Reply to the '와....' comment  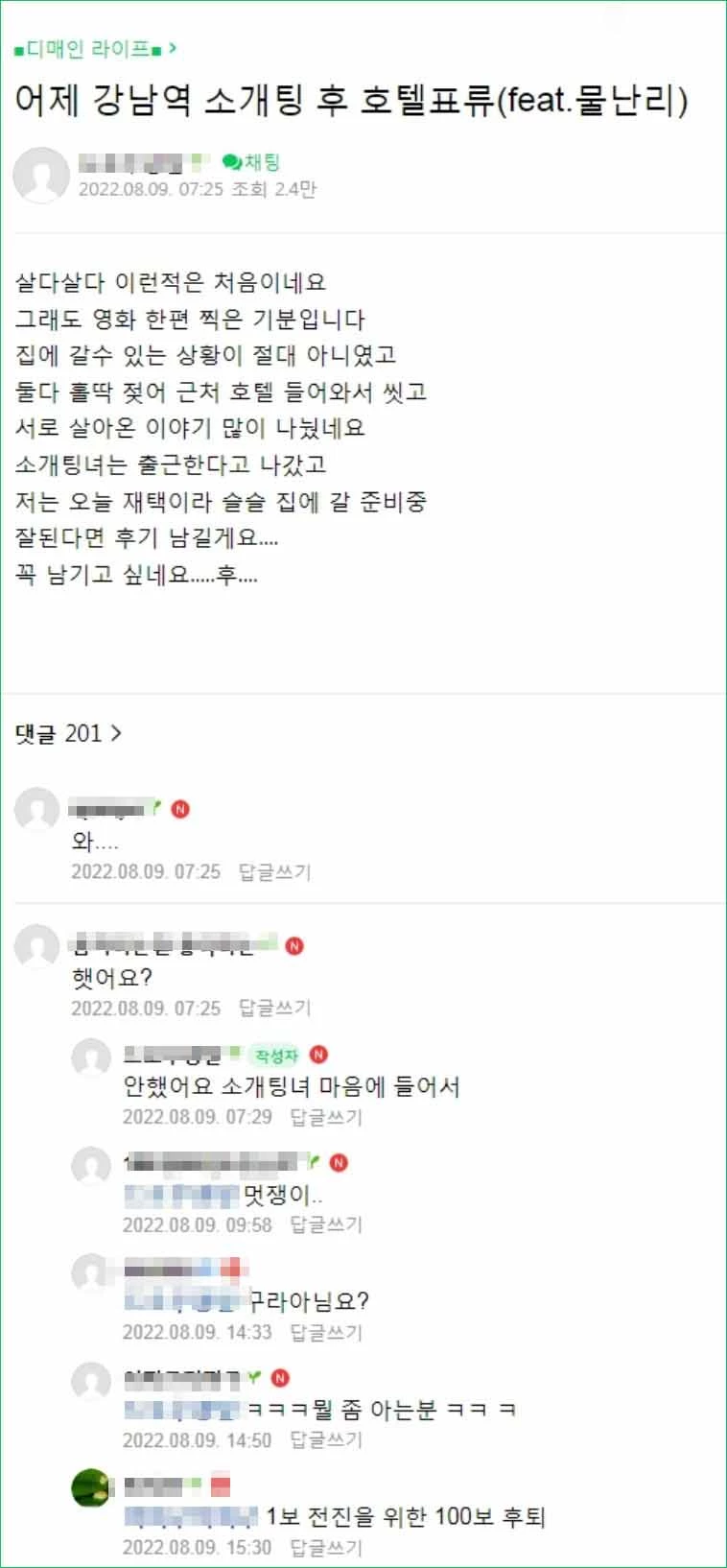[x=274, y=871]
